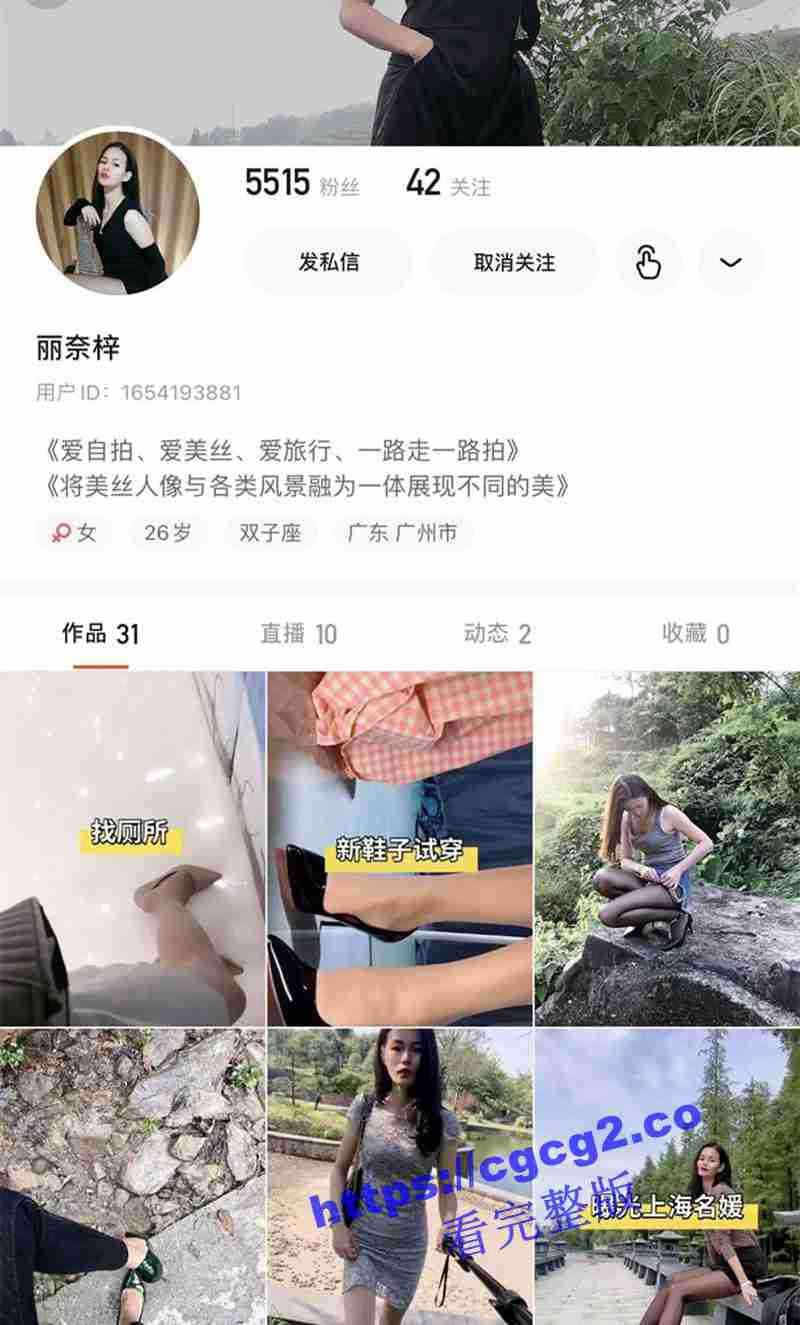View the 42 关注 following list

point(448,184)
